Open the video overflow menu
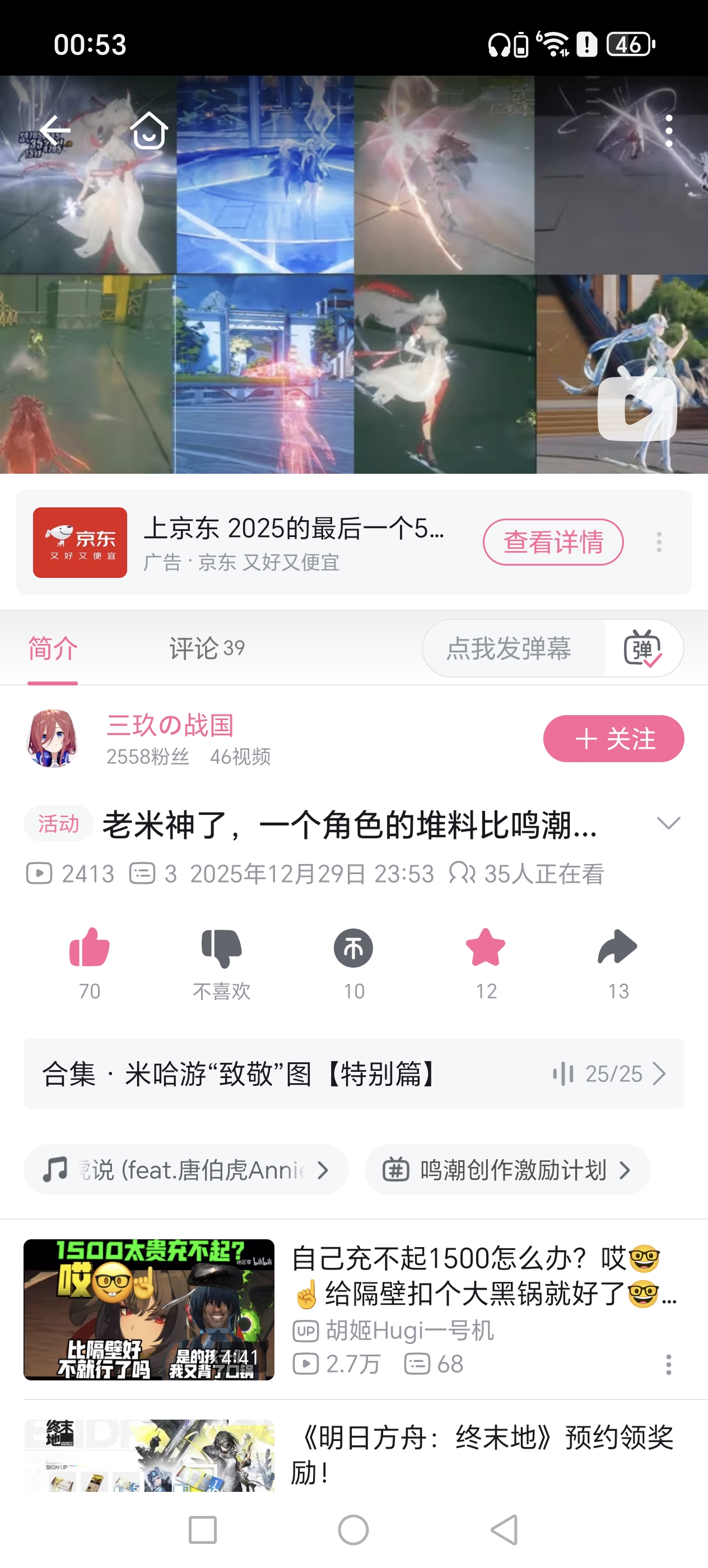 pos(668,130)
